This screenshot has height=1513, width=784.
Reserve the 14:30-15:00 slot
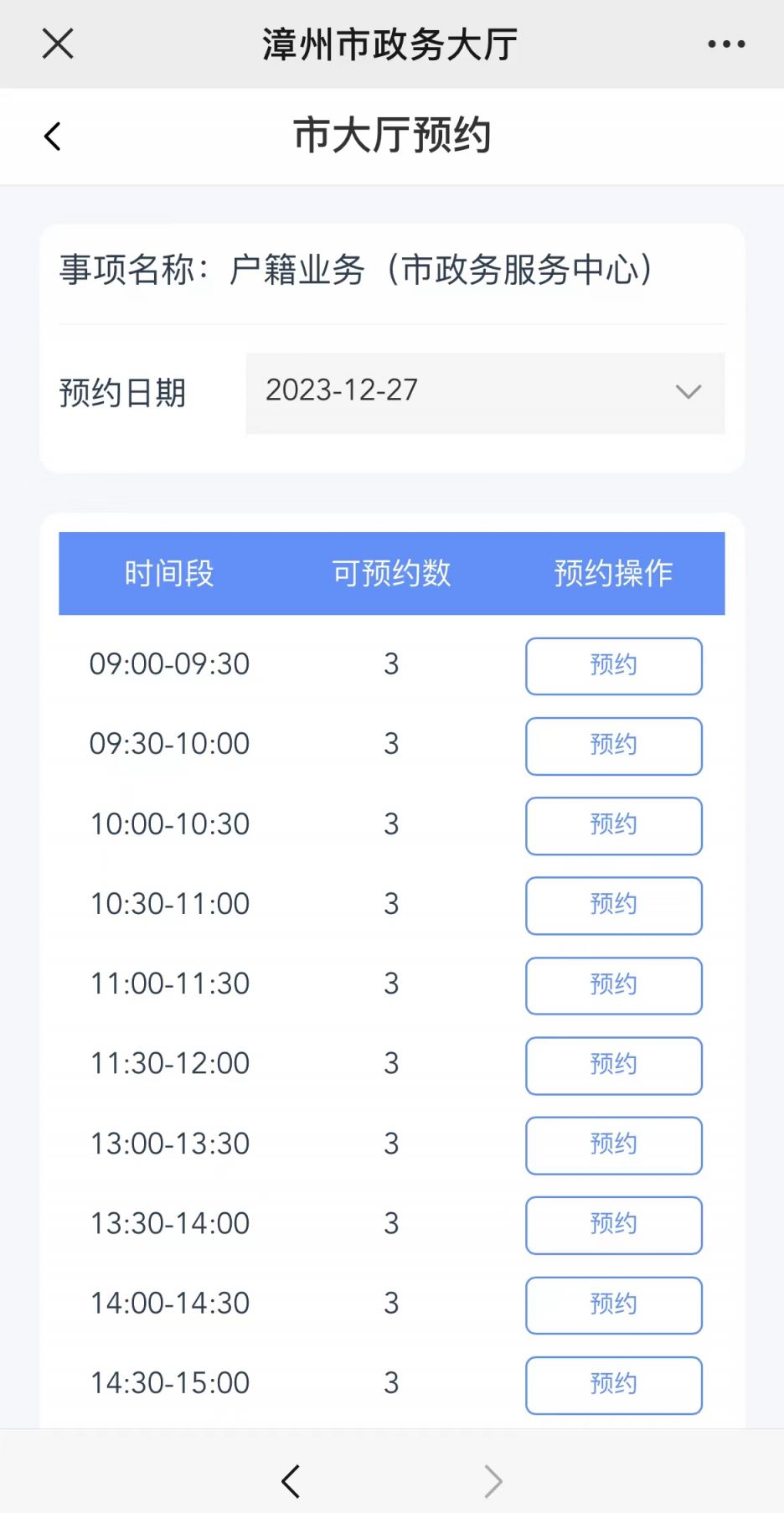613,1385
